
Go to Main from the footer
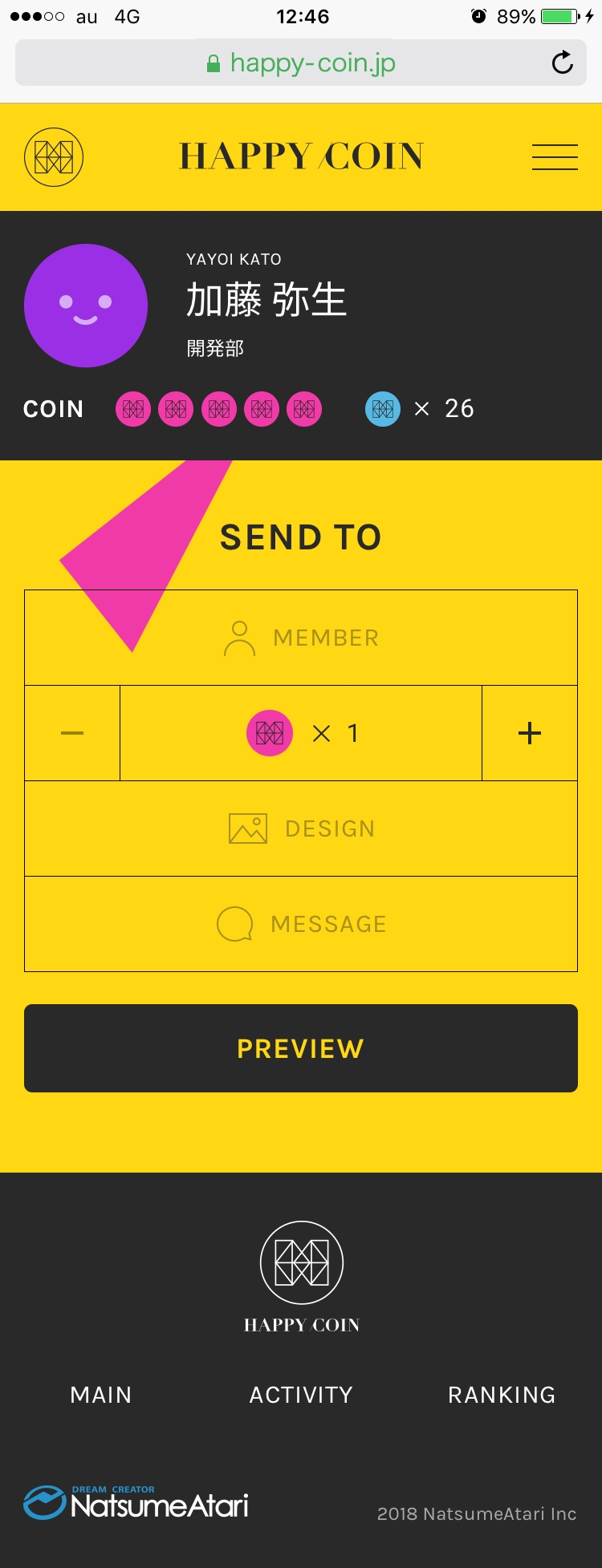click(x=101, y=1395)
